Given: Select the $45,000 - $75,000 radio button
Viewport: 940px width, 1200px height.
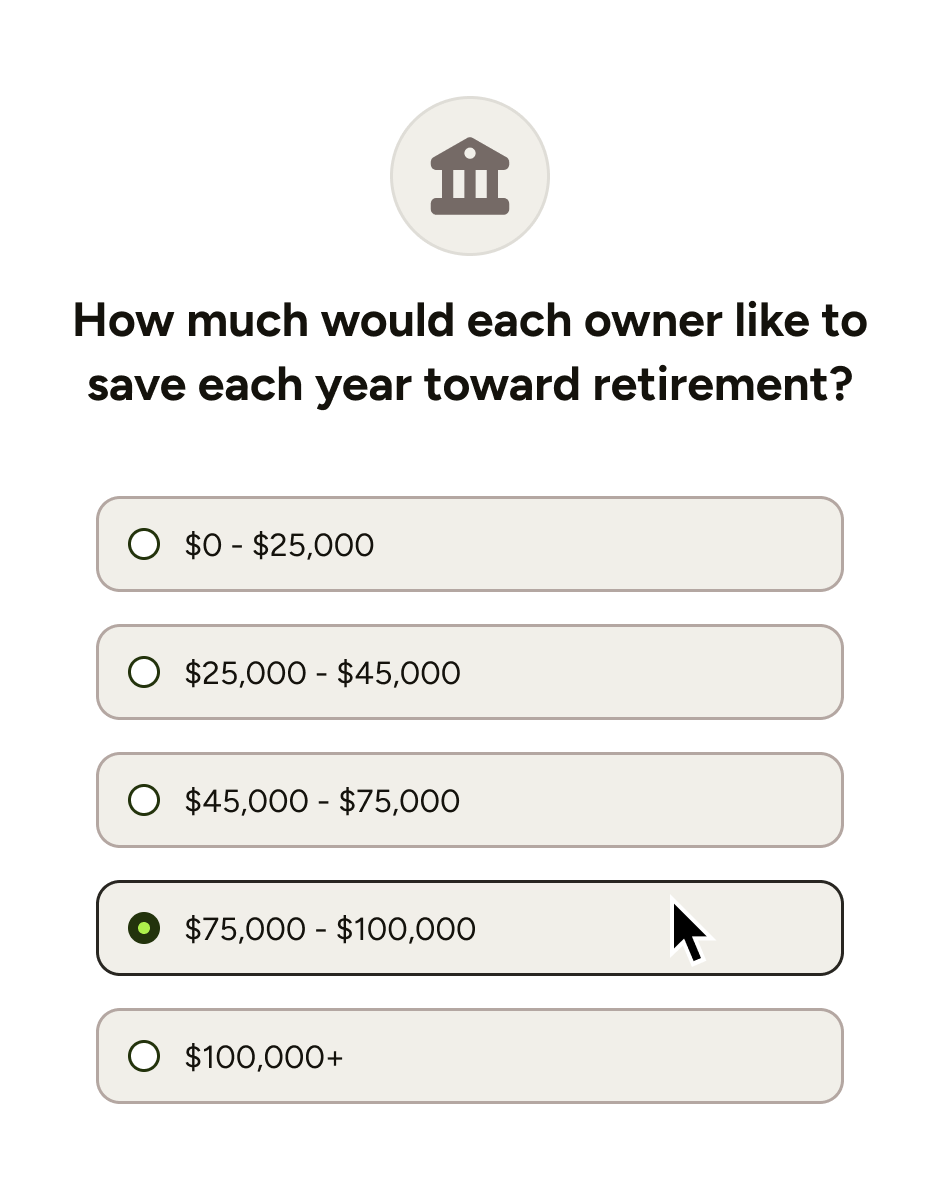Looking at the screenshot, I should coord(144,800).
